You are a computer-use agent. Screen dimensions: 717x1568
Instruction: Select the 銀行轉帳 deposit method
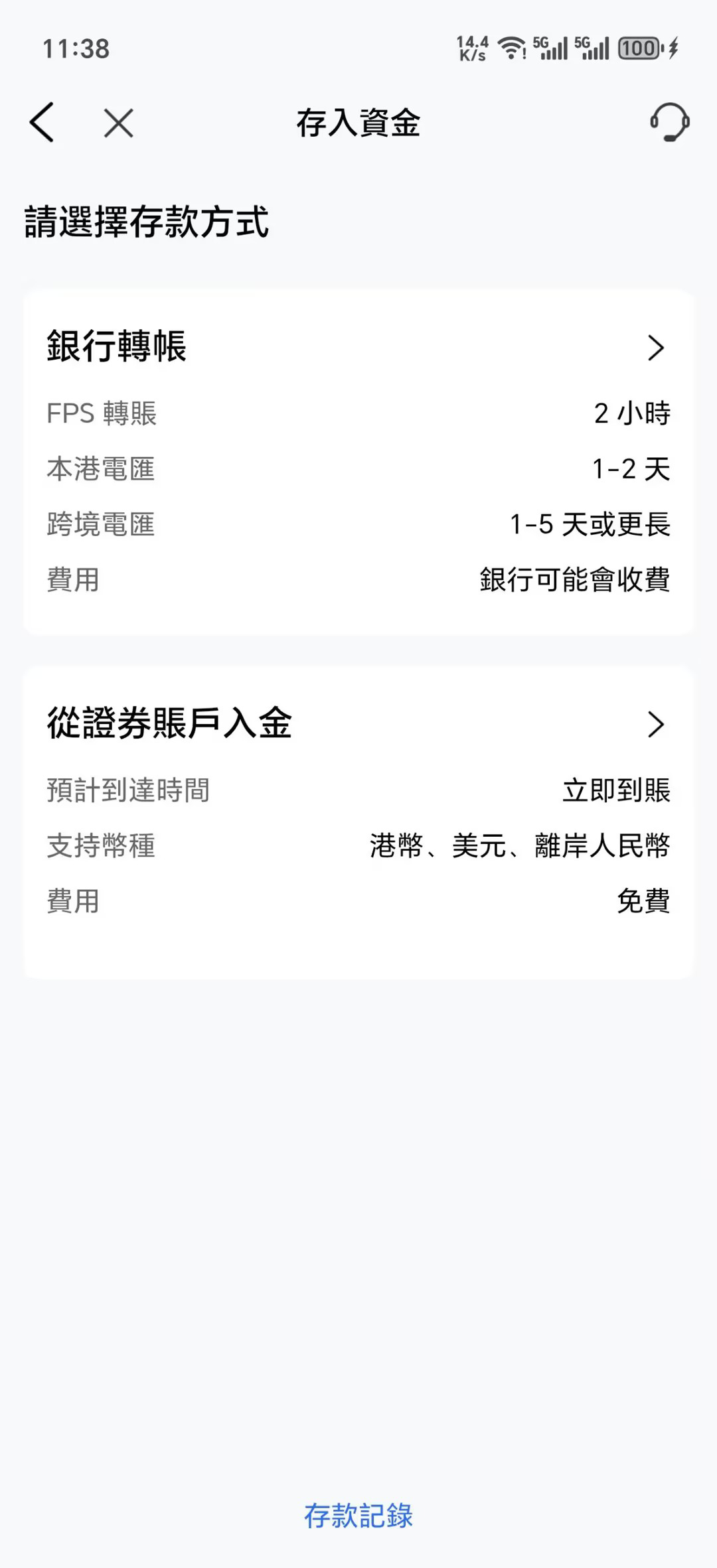point(358,347)
